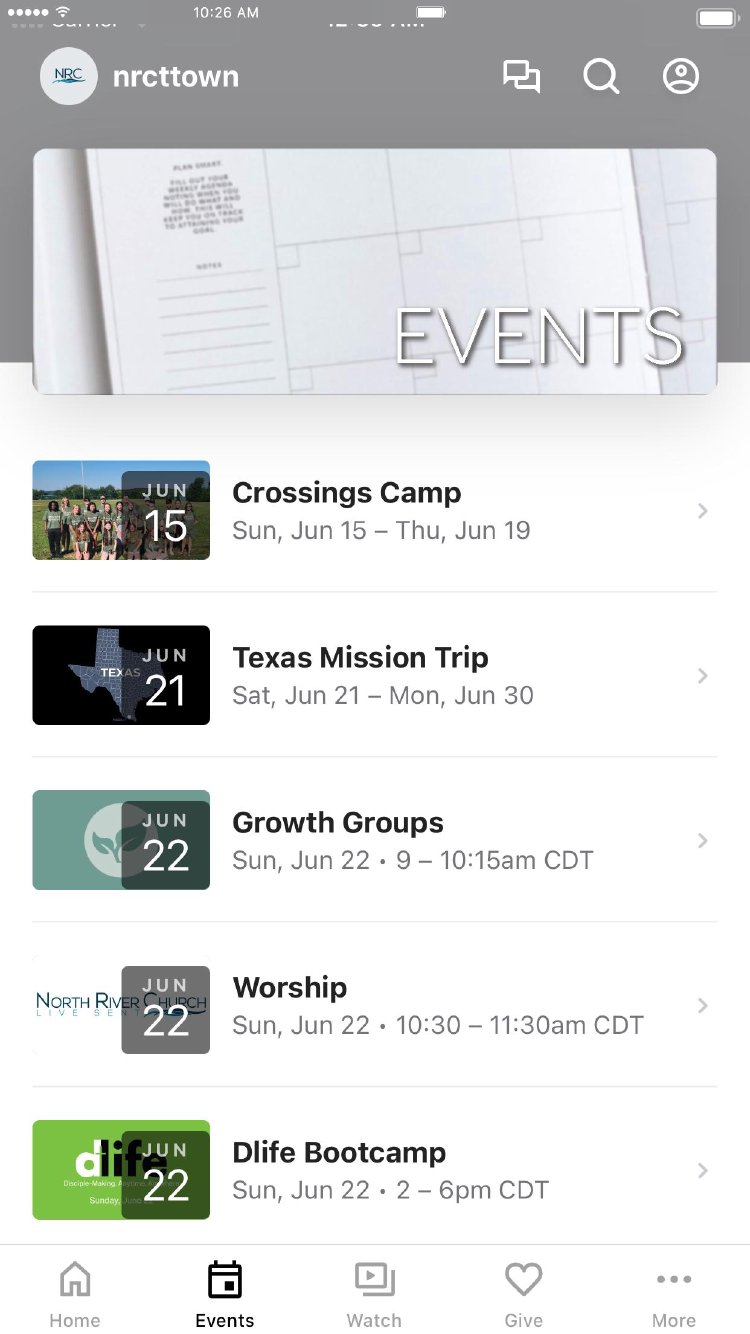Open the Give tab
Viewport: 750px width, 1334px height.
point(523,1292)
